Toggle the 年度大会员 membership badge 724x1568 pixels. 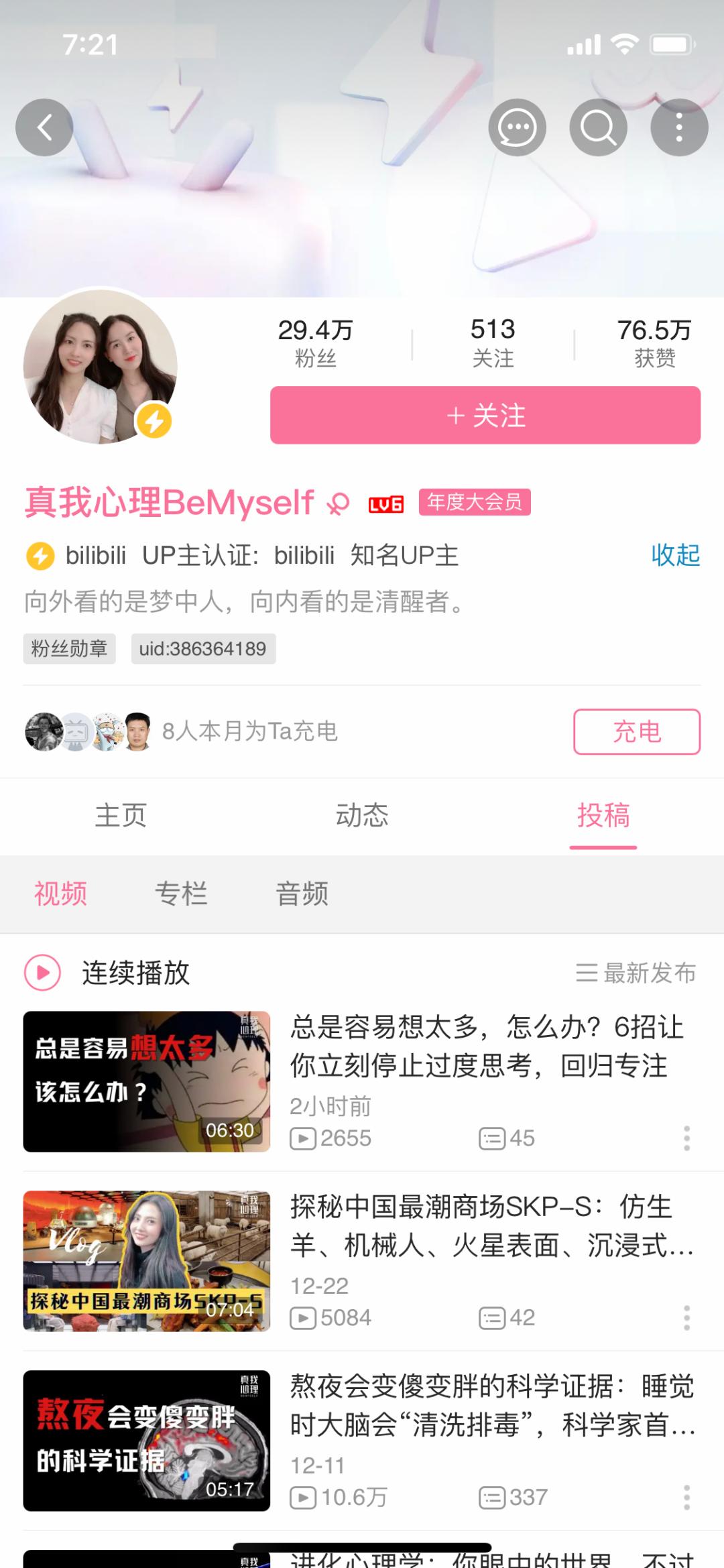coord(475,503)
